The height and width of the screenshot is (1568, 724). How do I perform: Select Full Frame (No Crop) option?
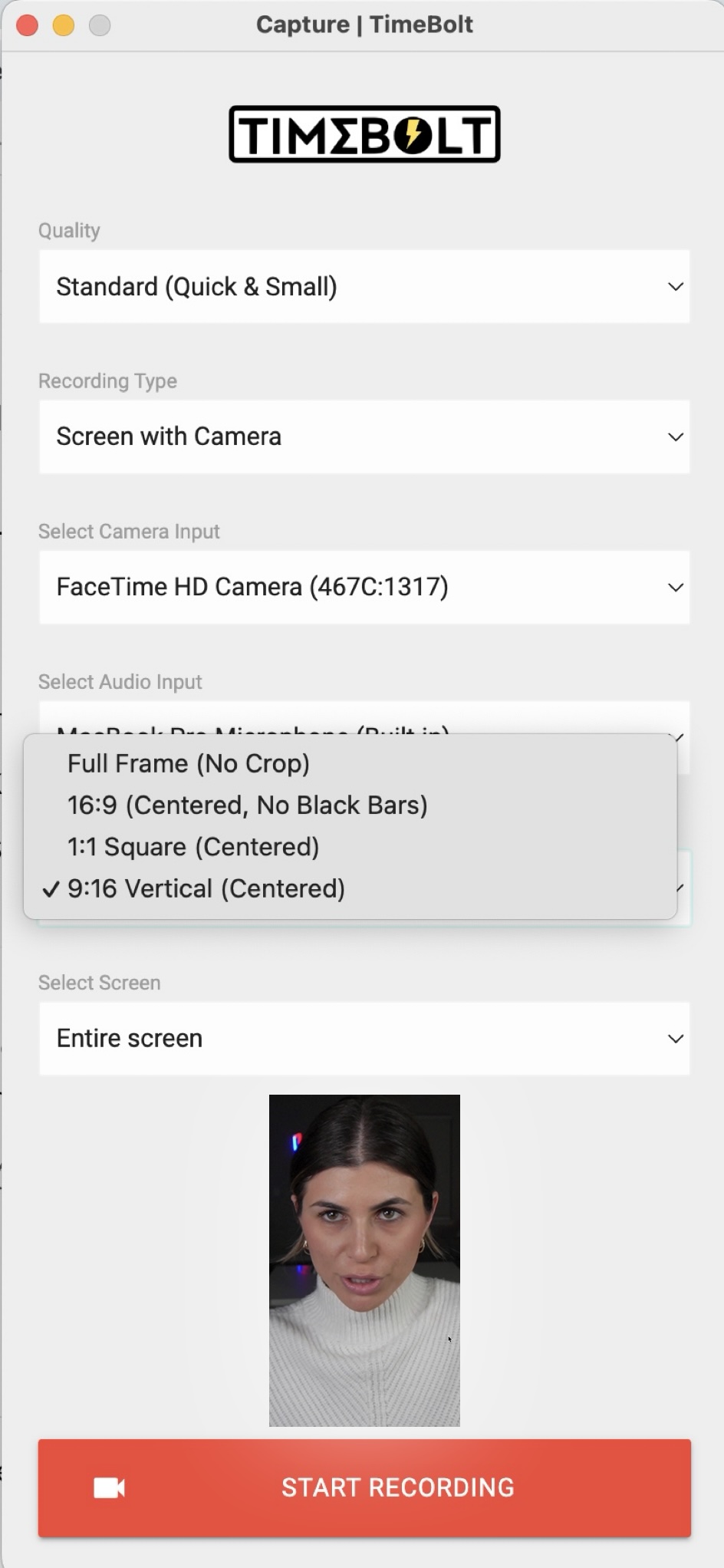189,763
